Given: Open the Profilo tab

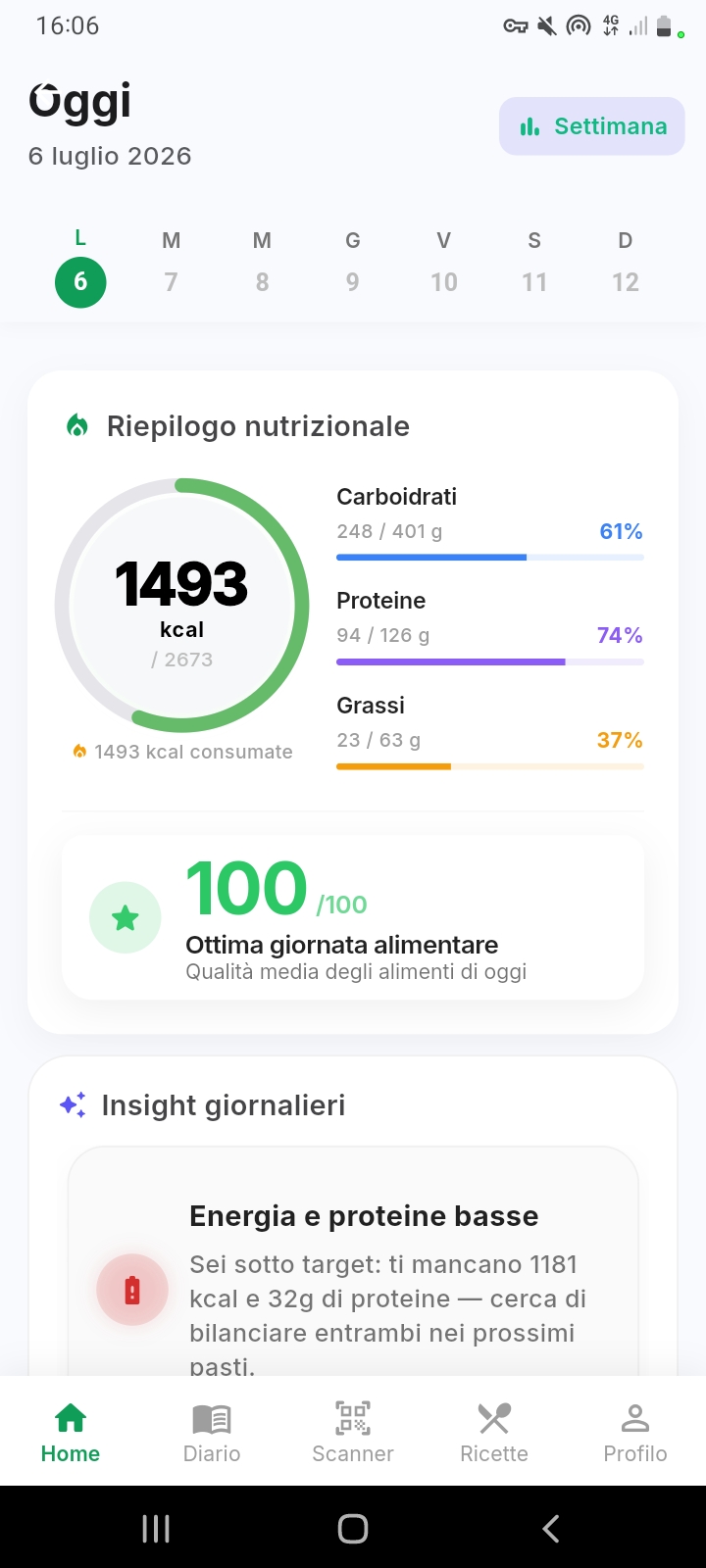Looking at the screenshot, I should (x=635, y=1432).
